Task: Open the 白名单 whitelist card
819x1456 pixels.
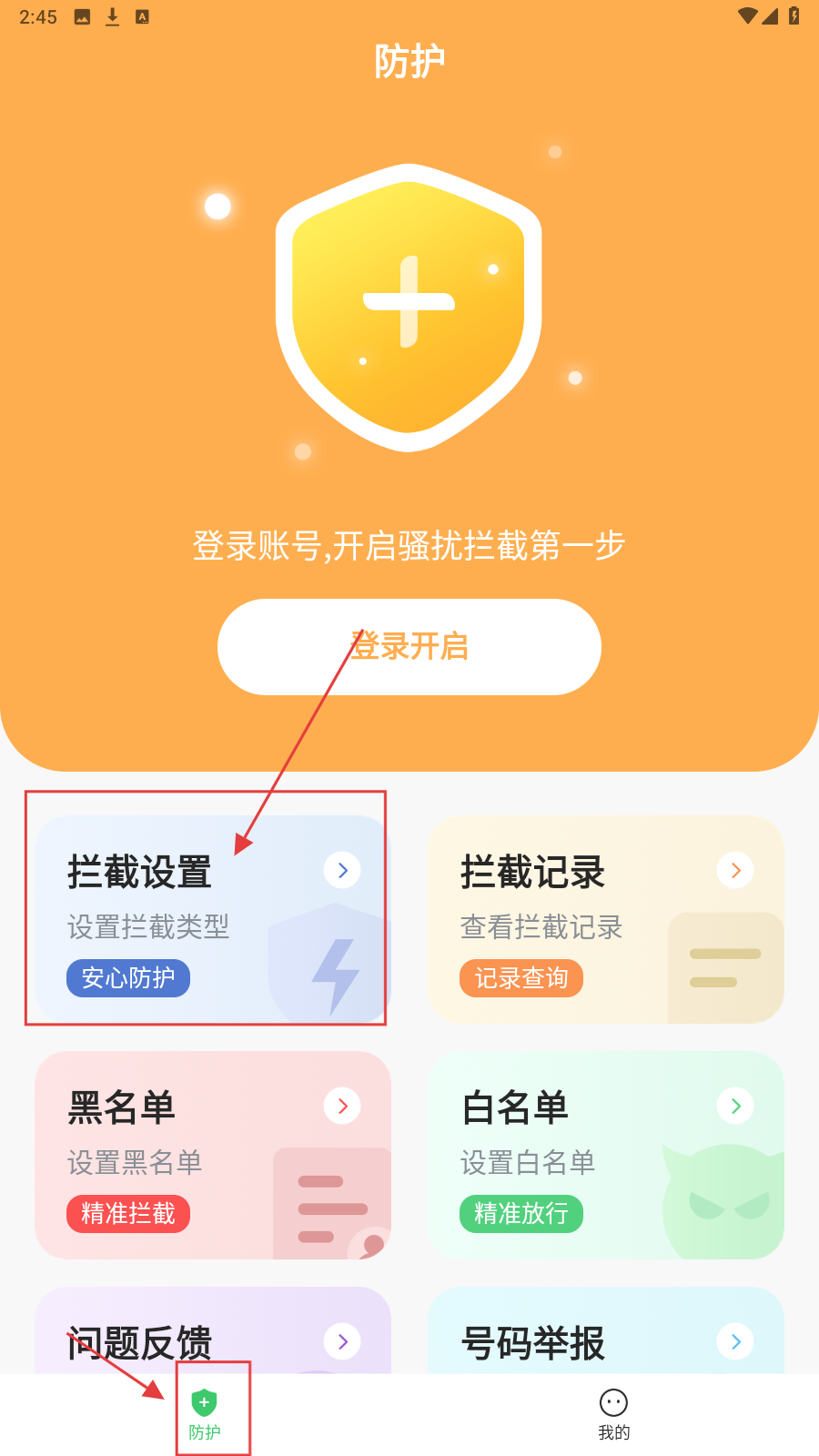Action: tap(605, 1155)
